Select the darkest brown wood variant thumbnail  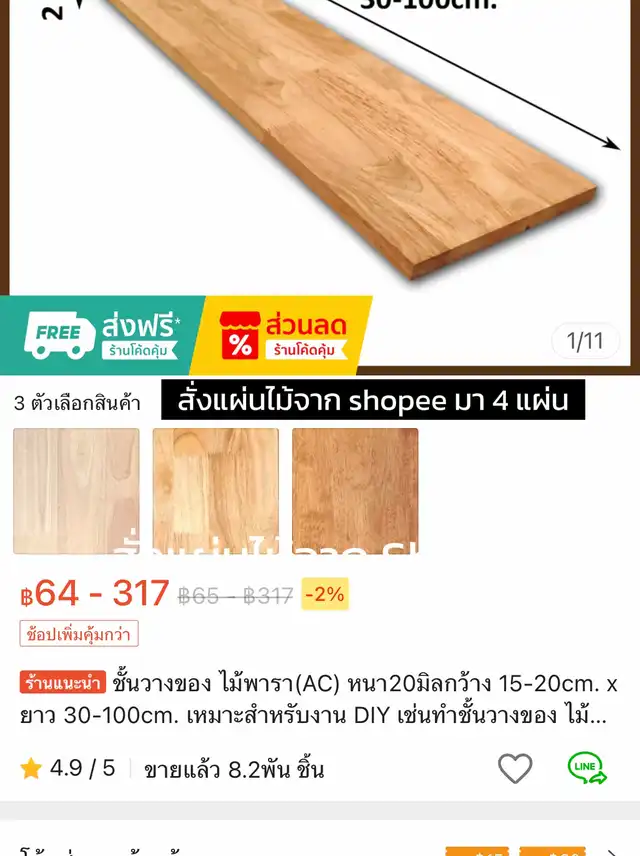click(x=355, y=491)
